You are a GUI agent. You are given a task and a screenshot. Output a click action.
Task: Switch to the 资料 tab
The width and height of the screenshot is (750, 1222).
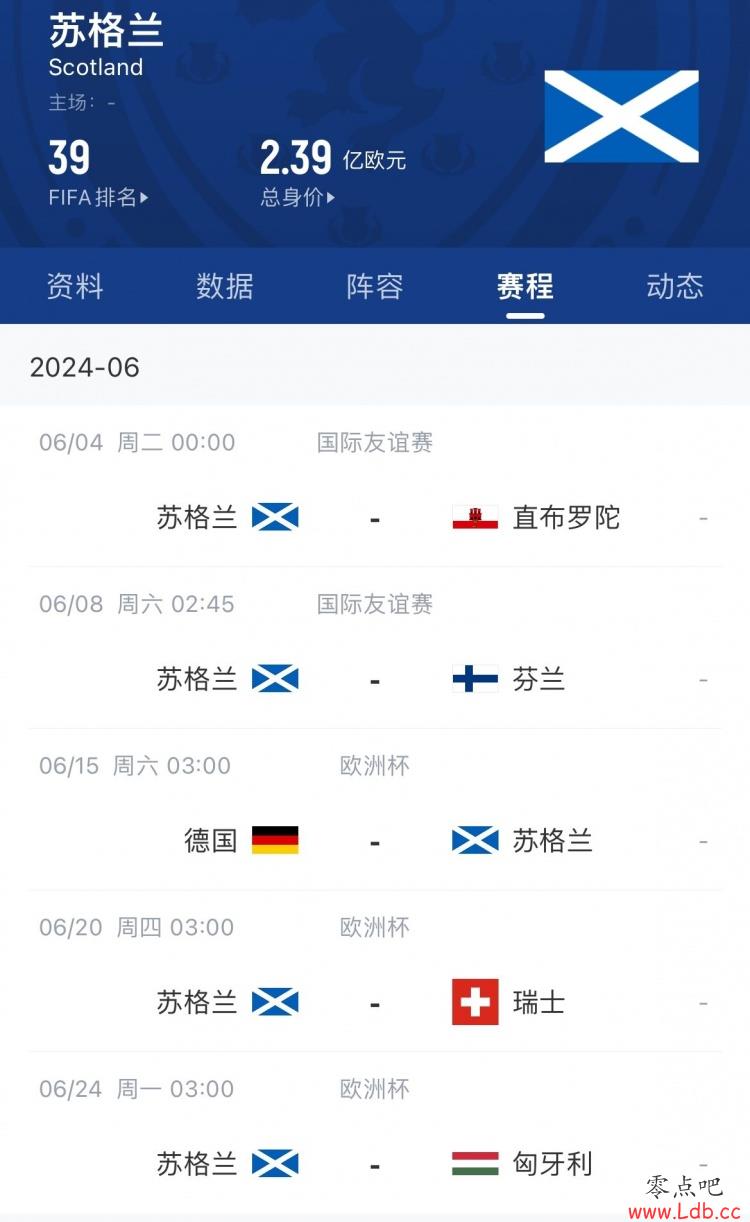(x=75, y=286)
